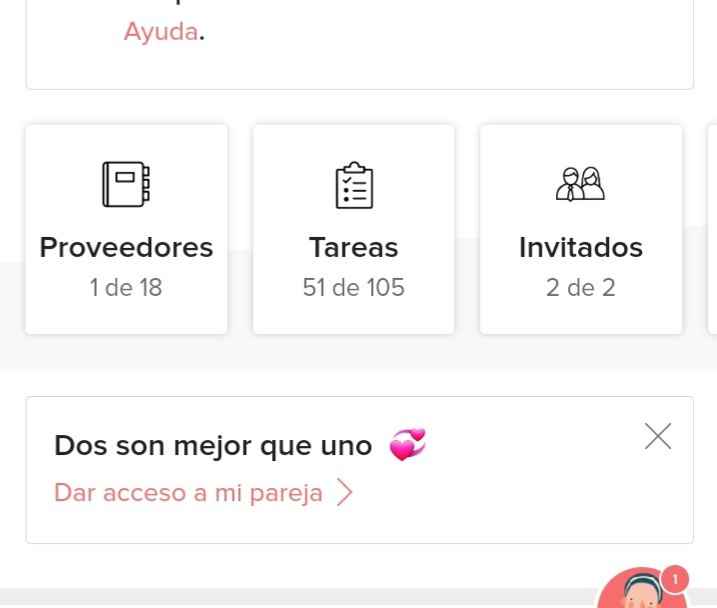Open the Invitados guest card

coord(581,229)
